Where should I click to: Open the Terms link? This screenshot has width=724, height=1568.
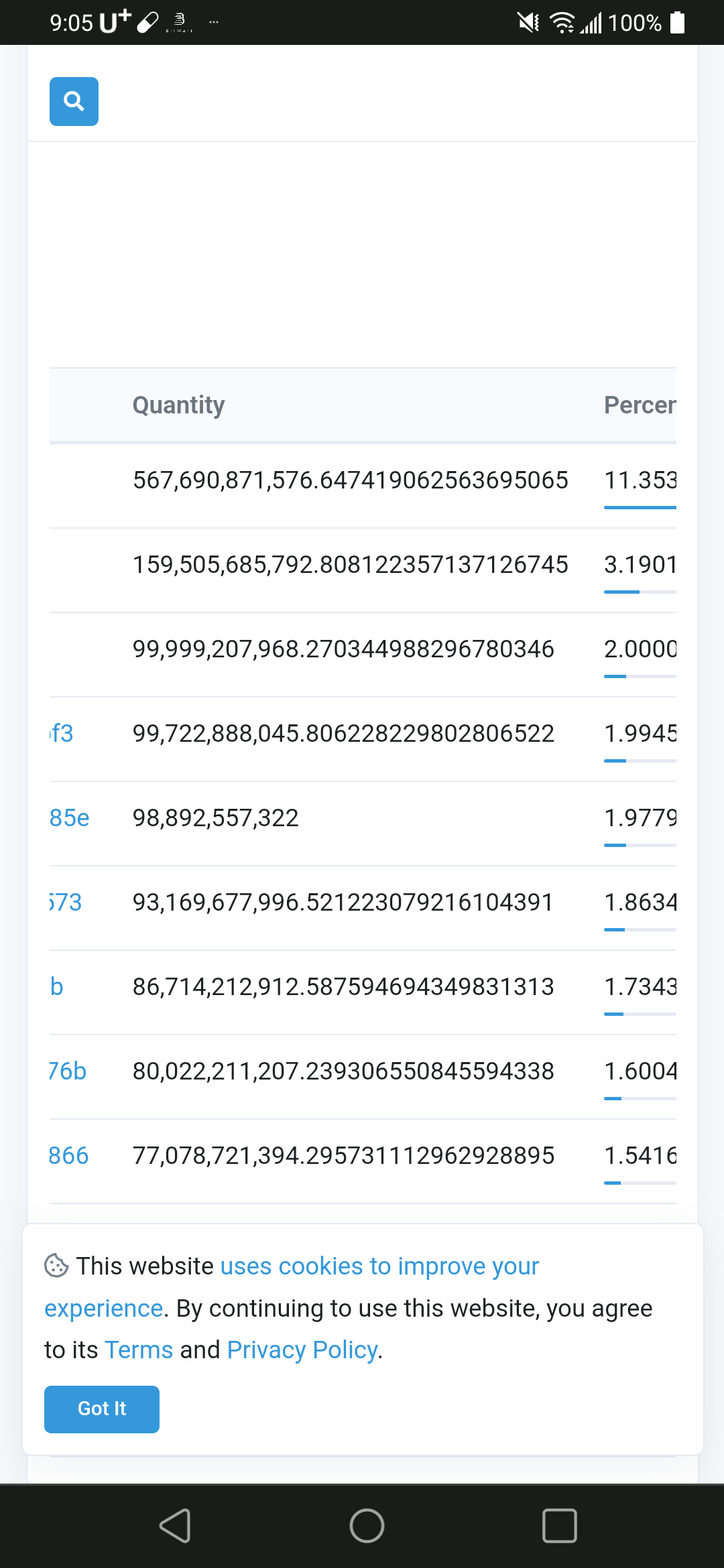point(139,1350)
